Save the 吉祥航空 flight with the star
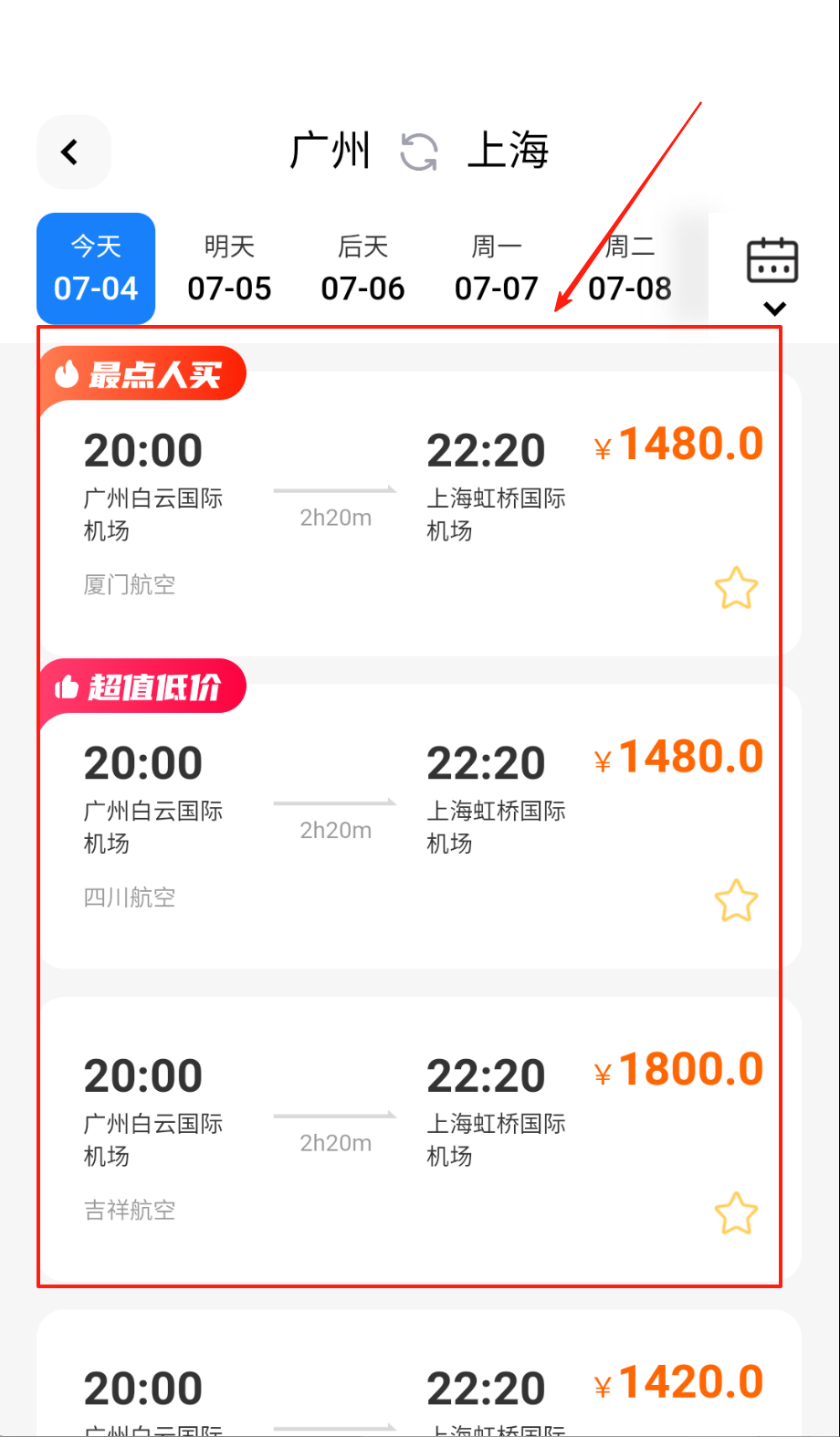This screenshot has height=1437, width=840. pos(736,1213)
